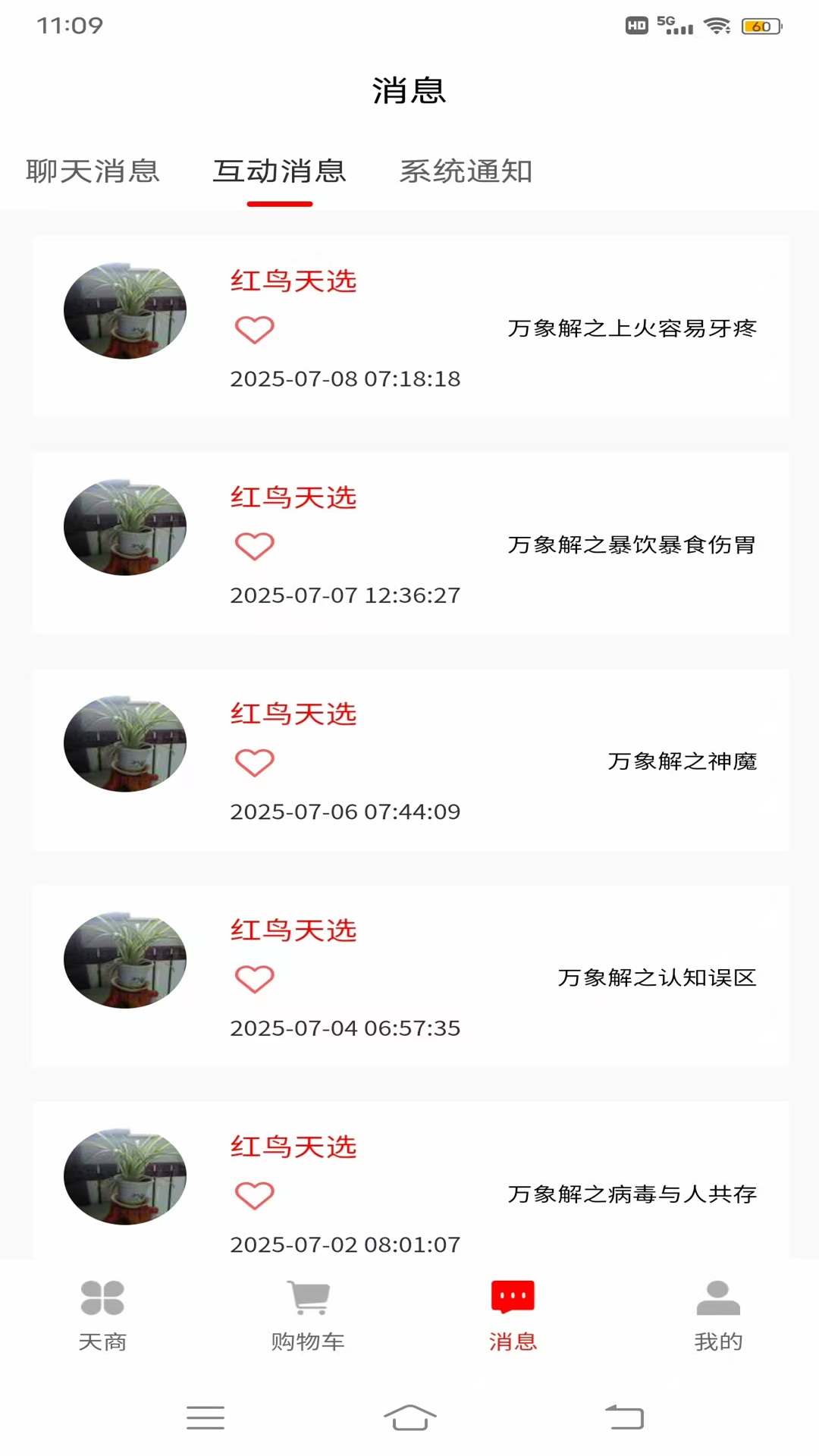Switch to the 聊天消息 tab
The width and height of the screenshot is (819, 1456).
[93, 172]
